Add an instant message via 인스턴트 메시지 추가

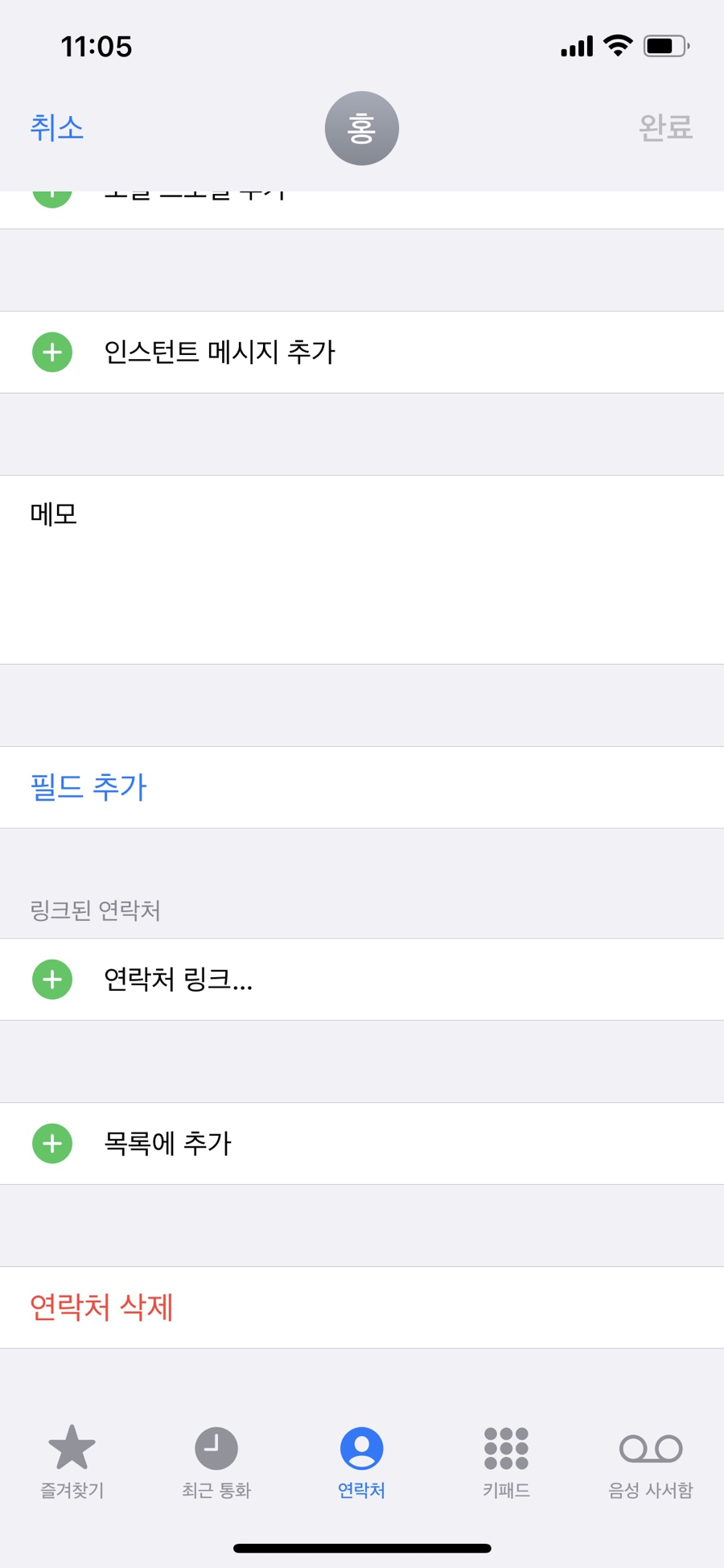pos(362,352)
